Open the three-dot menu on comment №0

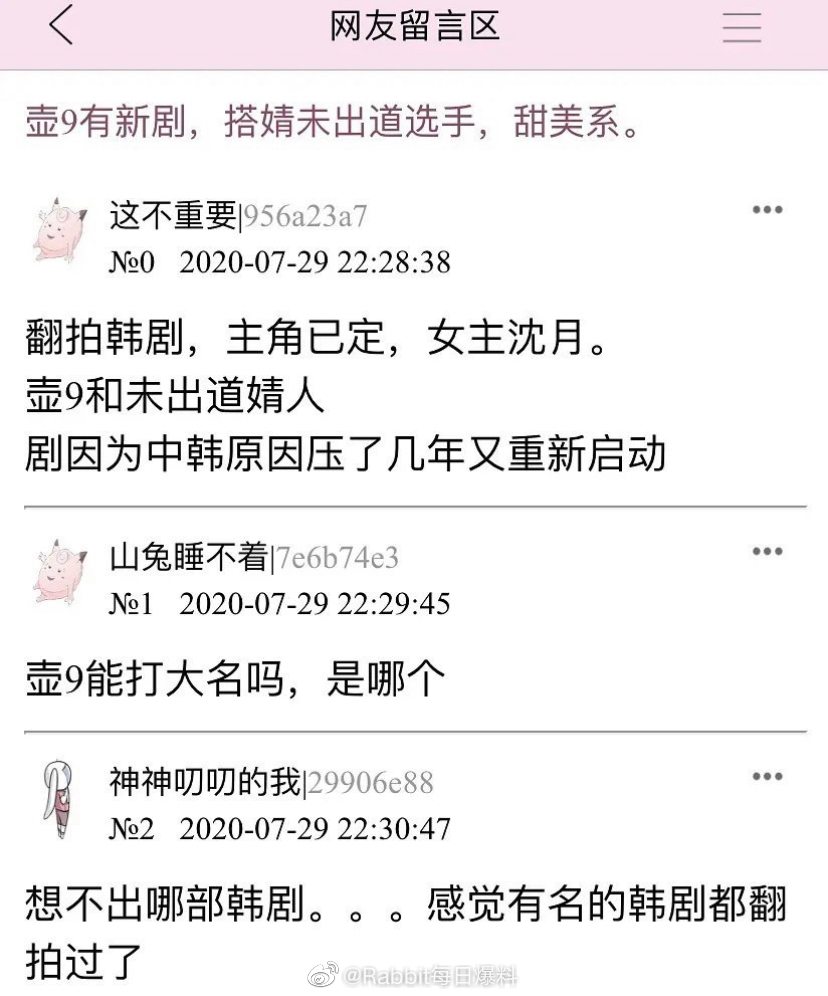click(768, 208)
